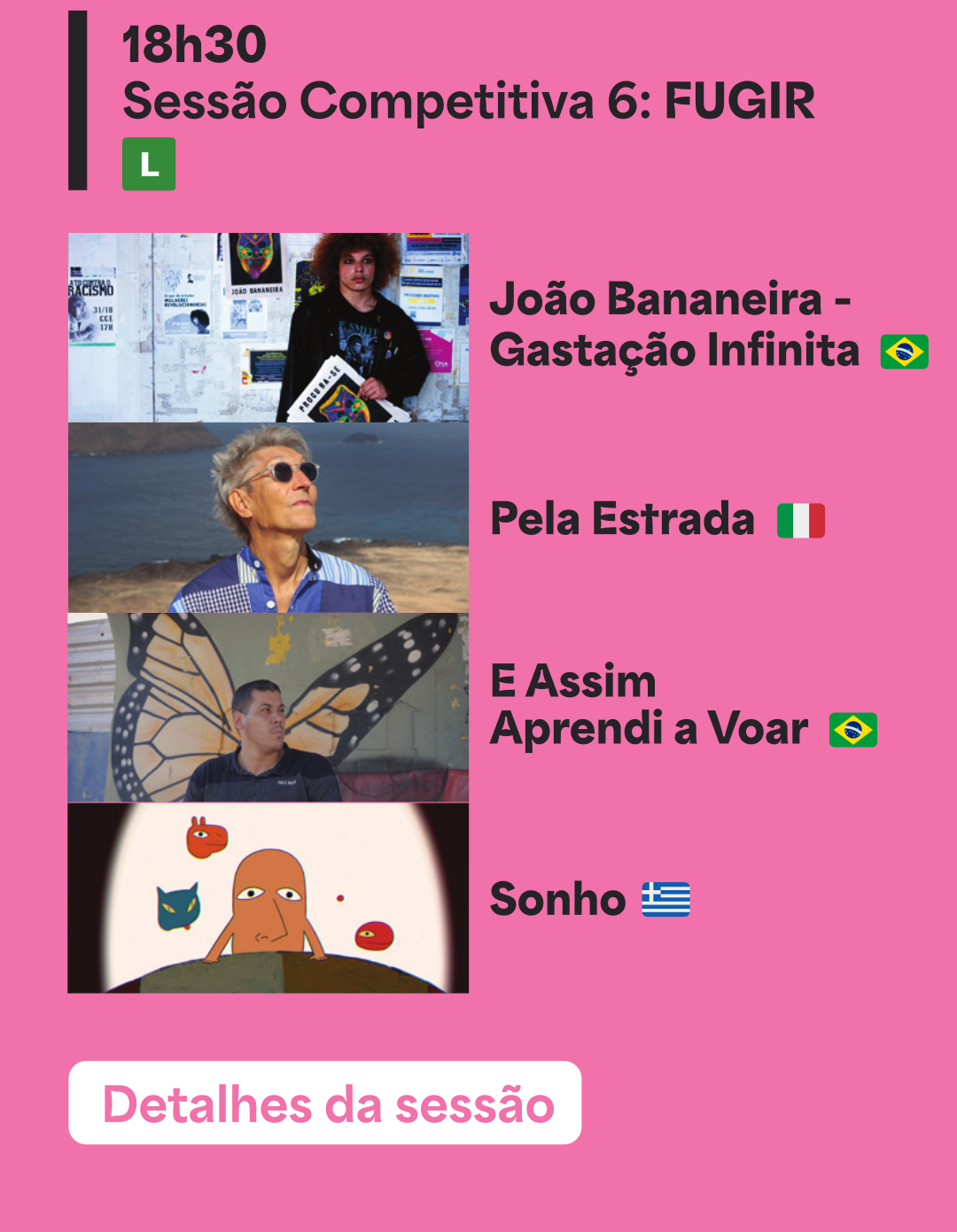The image size is (957, 1232).
Task: Select the film E Assim Aprendi a Voar
Action: 649,706
